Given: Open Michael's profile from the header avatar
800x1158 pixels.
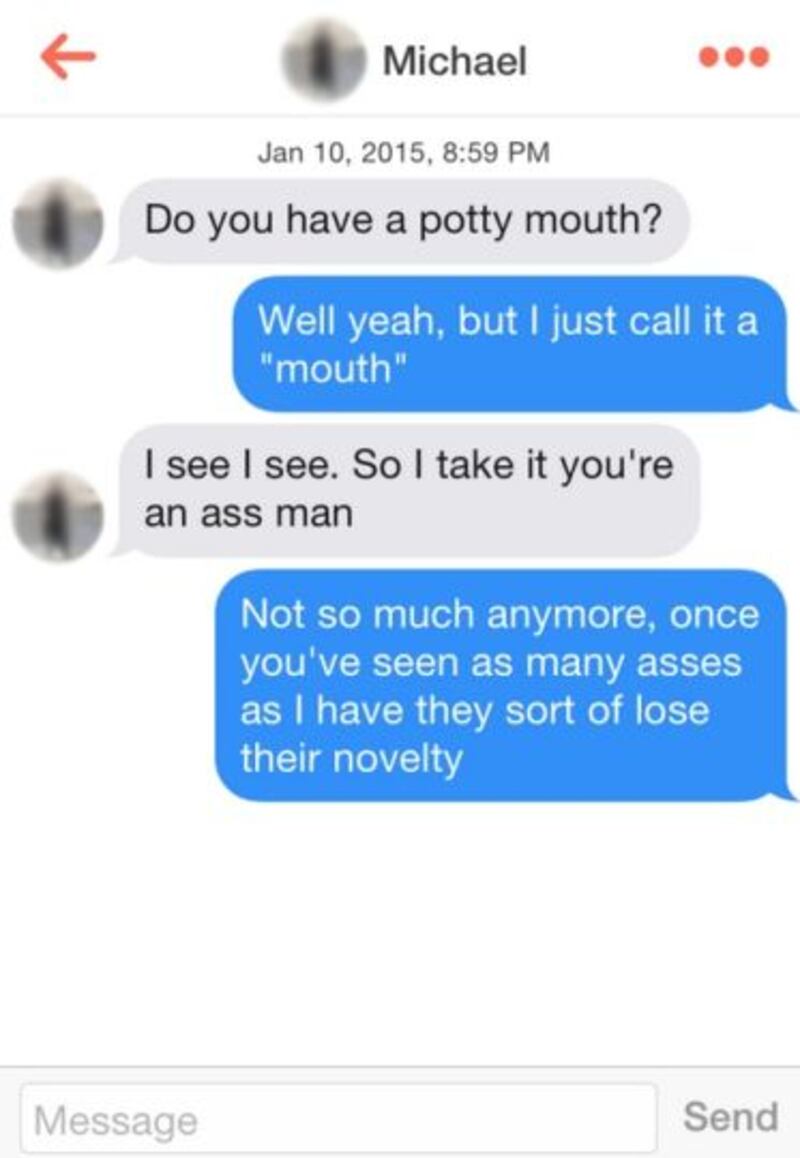Looking at the screenshot, I should point(323,61).
